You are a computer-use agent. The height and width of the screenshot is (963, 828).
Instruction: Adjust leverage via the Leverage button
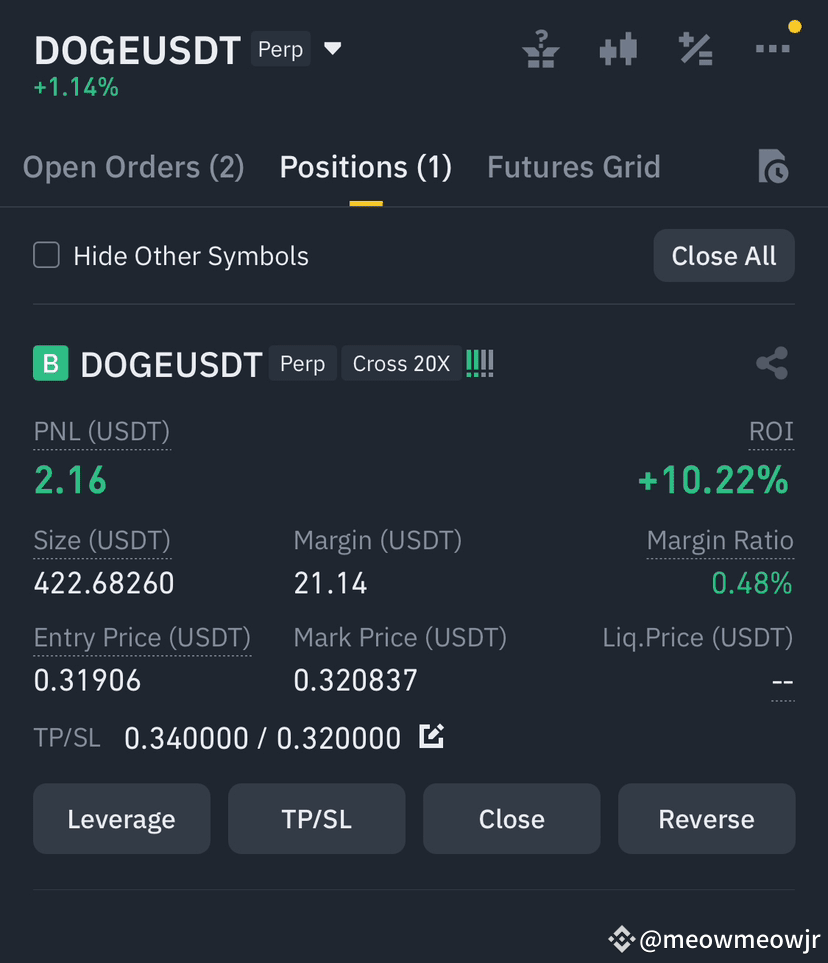(x=121, y=818)
